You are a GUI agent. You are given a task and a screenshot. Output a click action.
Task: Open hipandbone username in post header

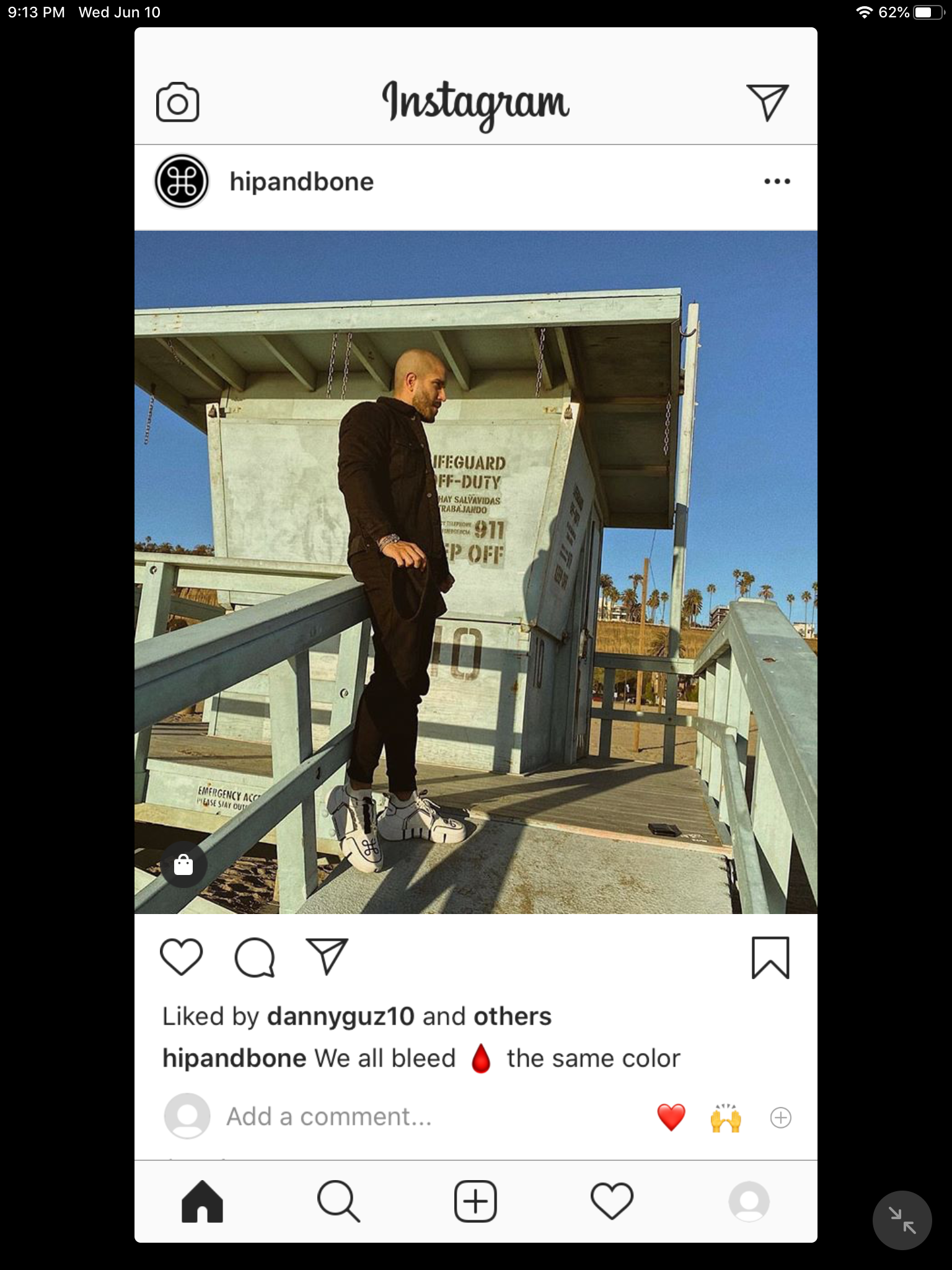301,182
